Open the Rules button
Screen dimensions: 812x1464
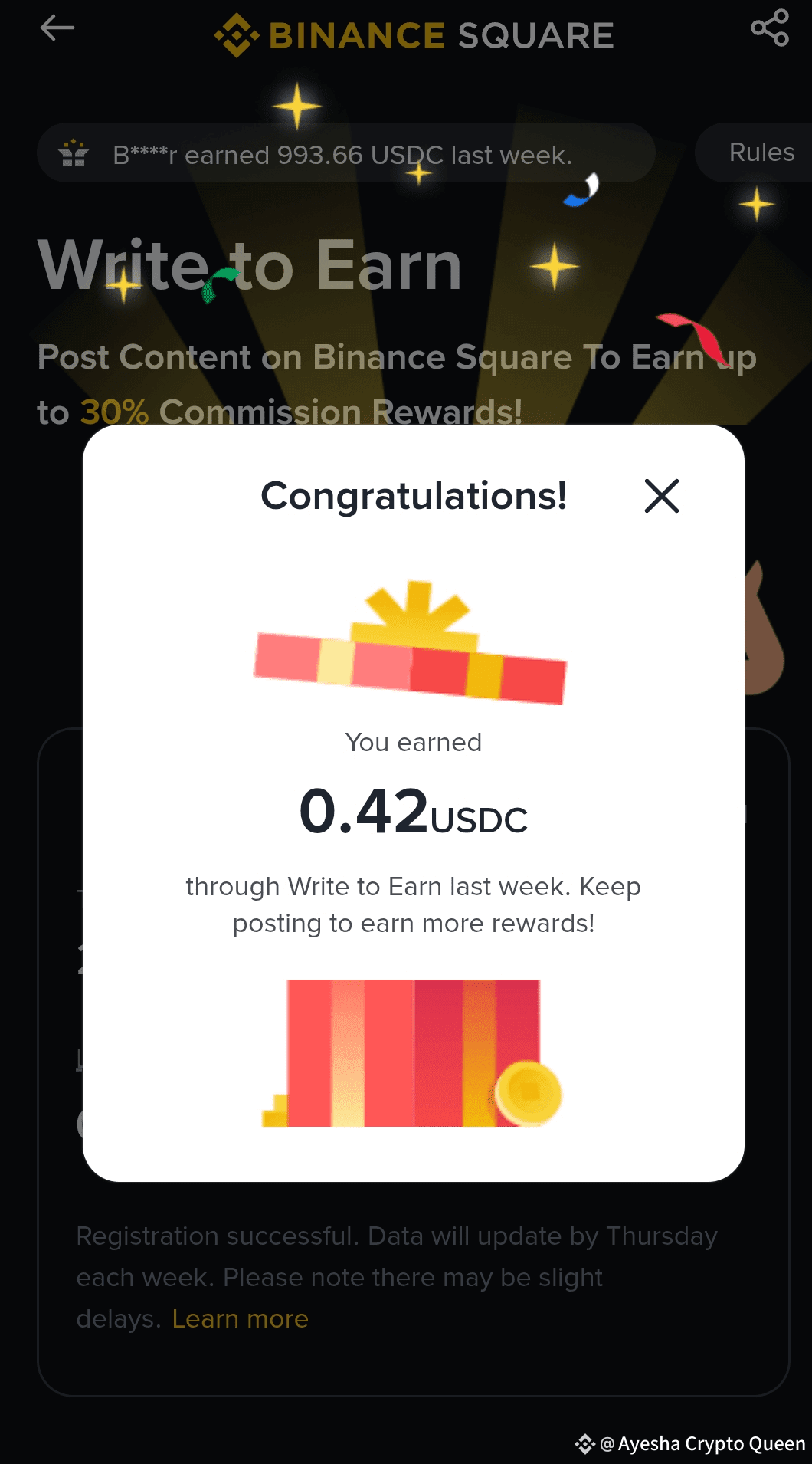click(759, 152)
